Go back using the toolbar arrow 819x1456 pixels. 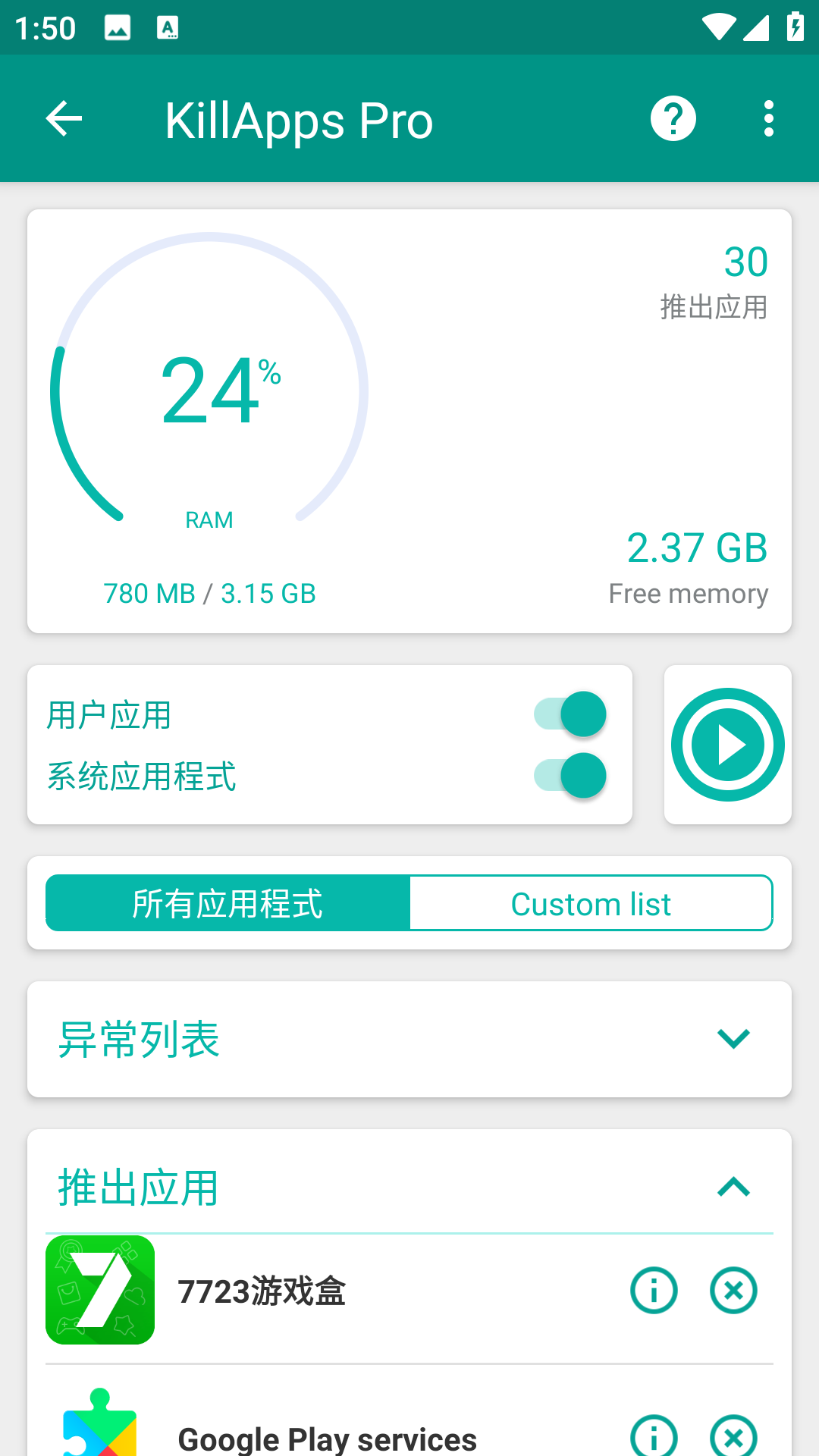pyautogui.click(x=64, y=119)
